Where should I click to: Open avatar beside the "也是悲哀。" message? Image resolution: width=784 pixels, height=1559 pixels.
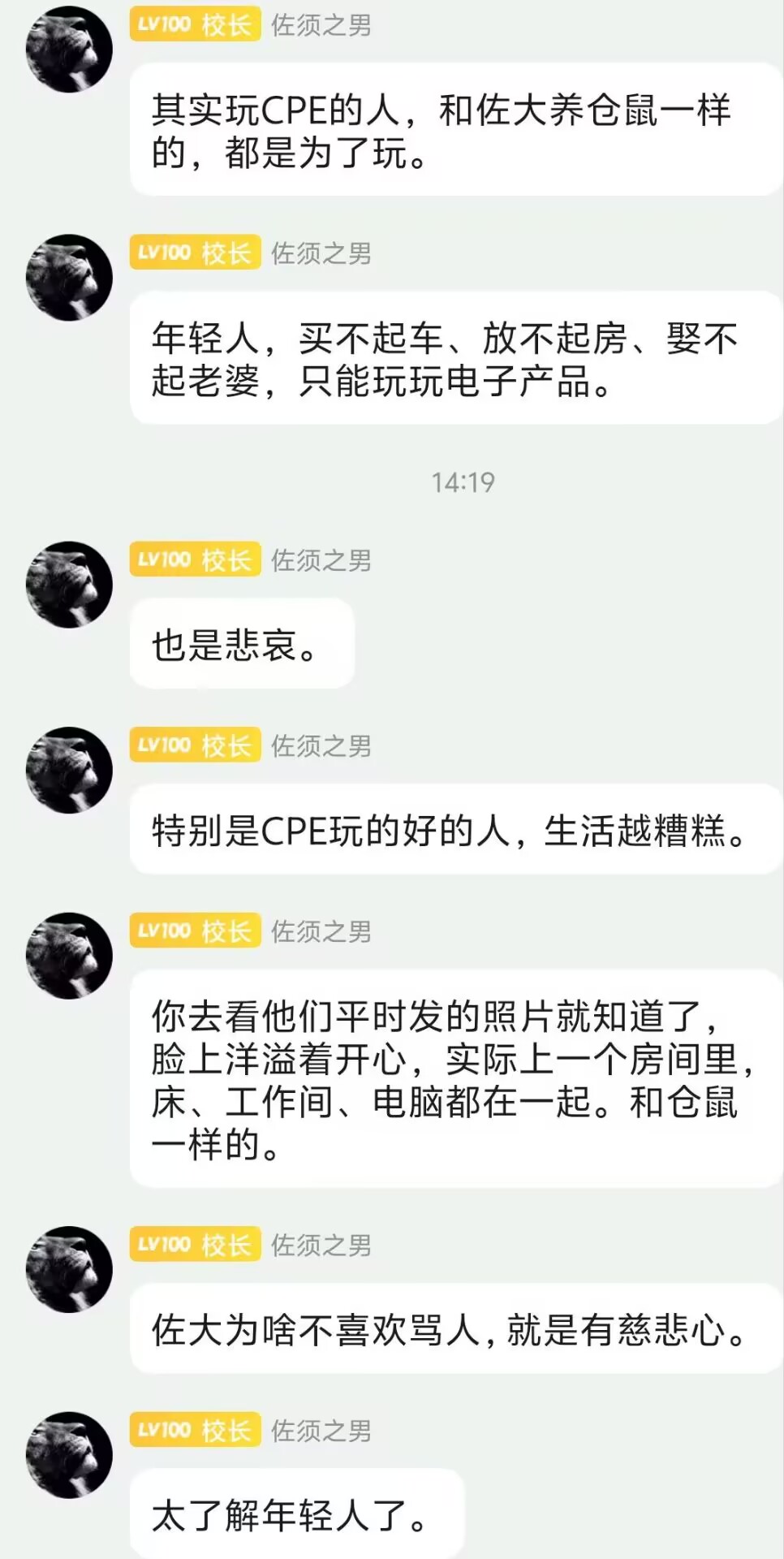coord(69,585)
